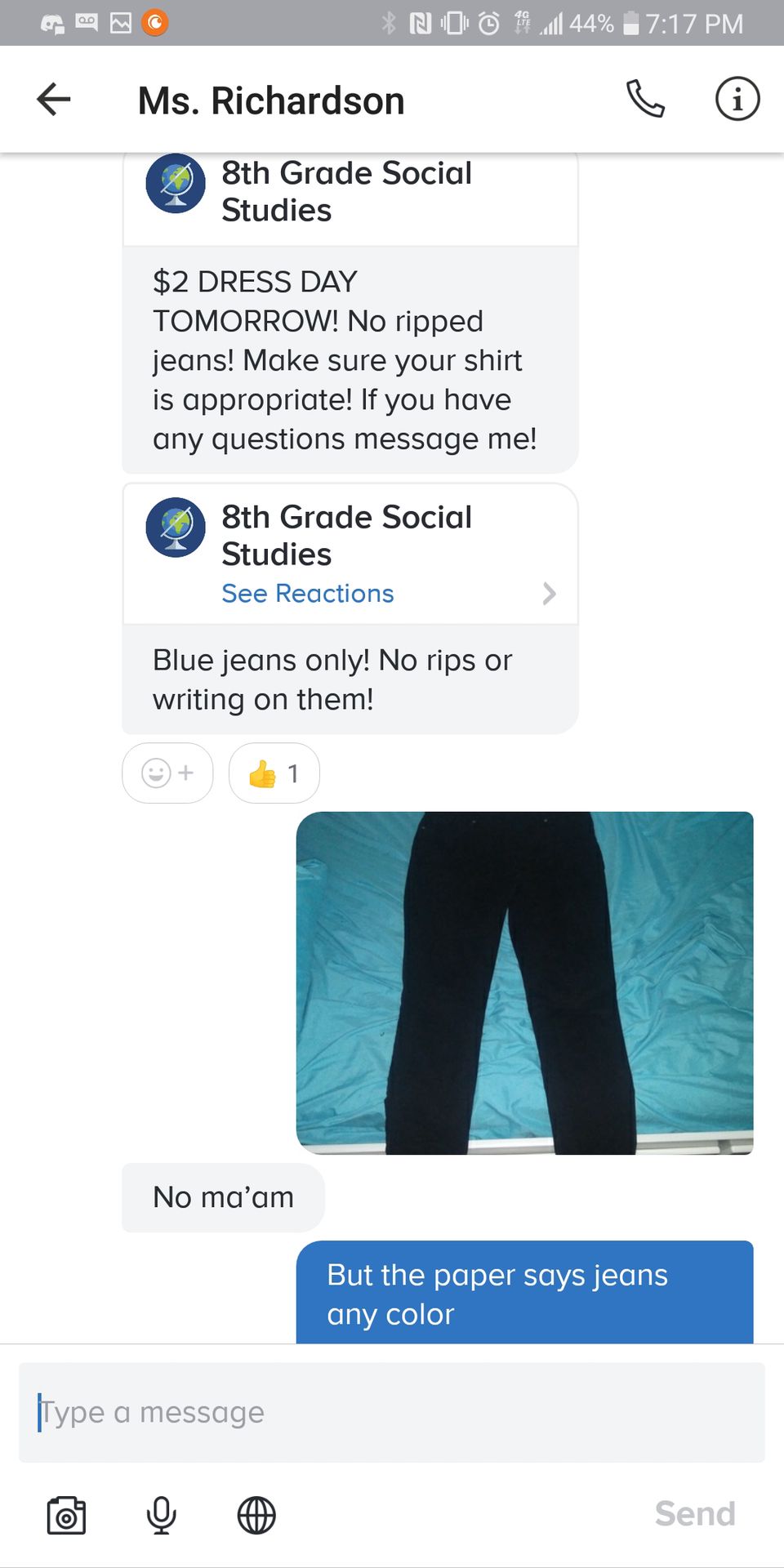Open the sent photo of black pants
This screenshot has height=1568, width=784.
pos(524,982)
